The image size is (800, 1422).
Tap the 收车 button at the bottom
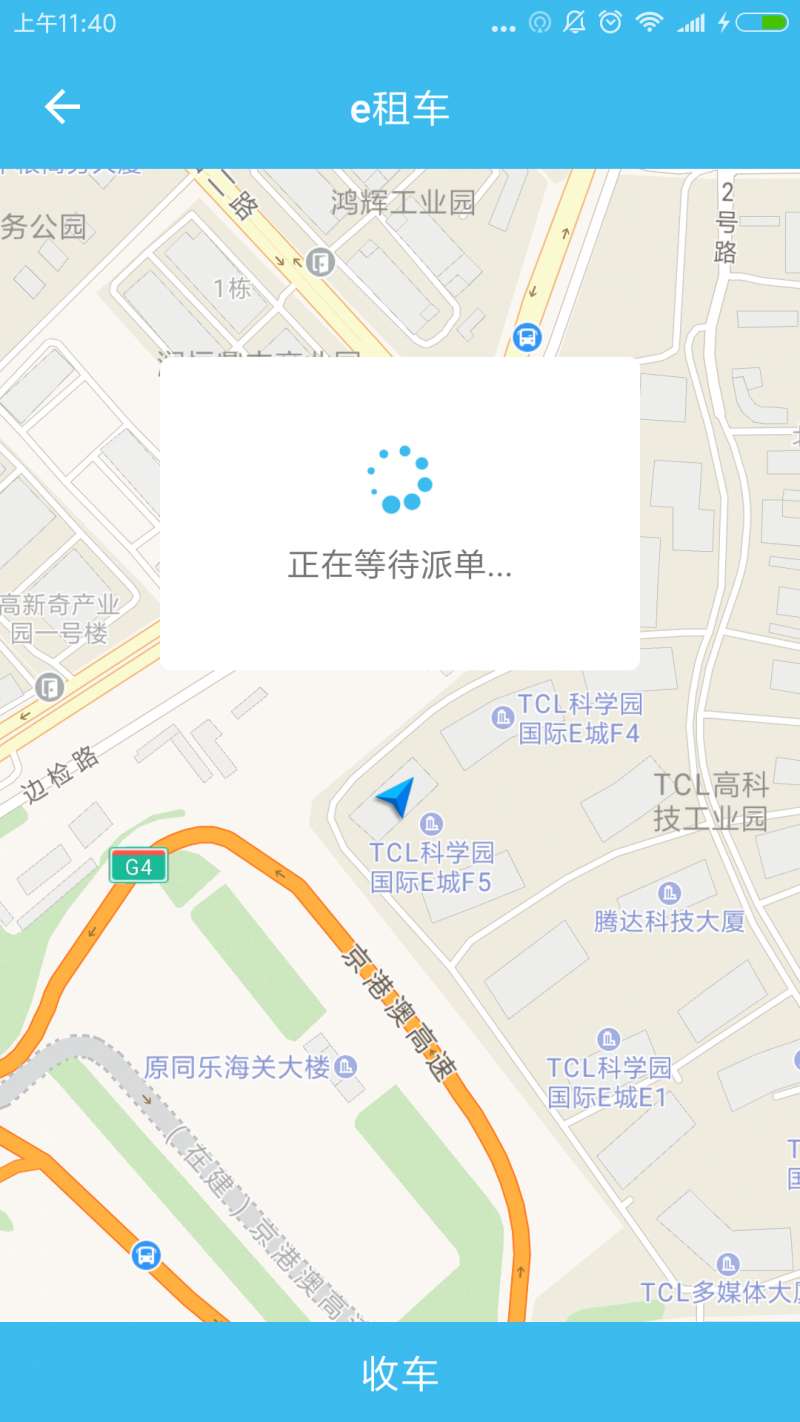pos(400,1373)
